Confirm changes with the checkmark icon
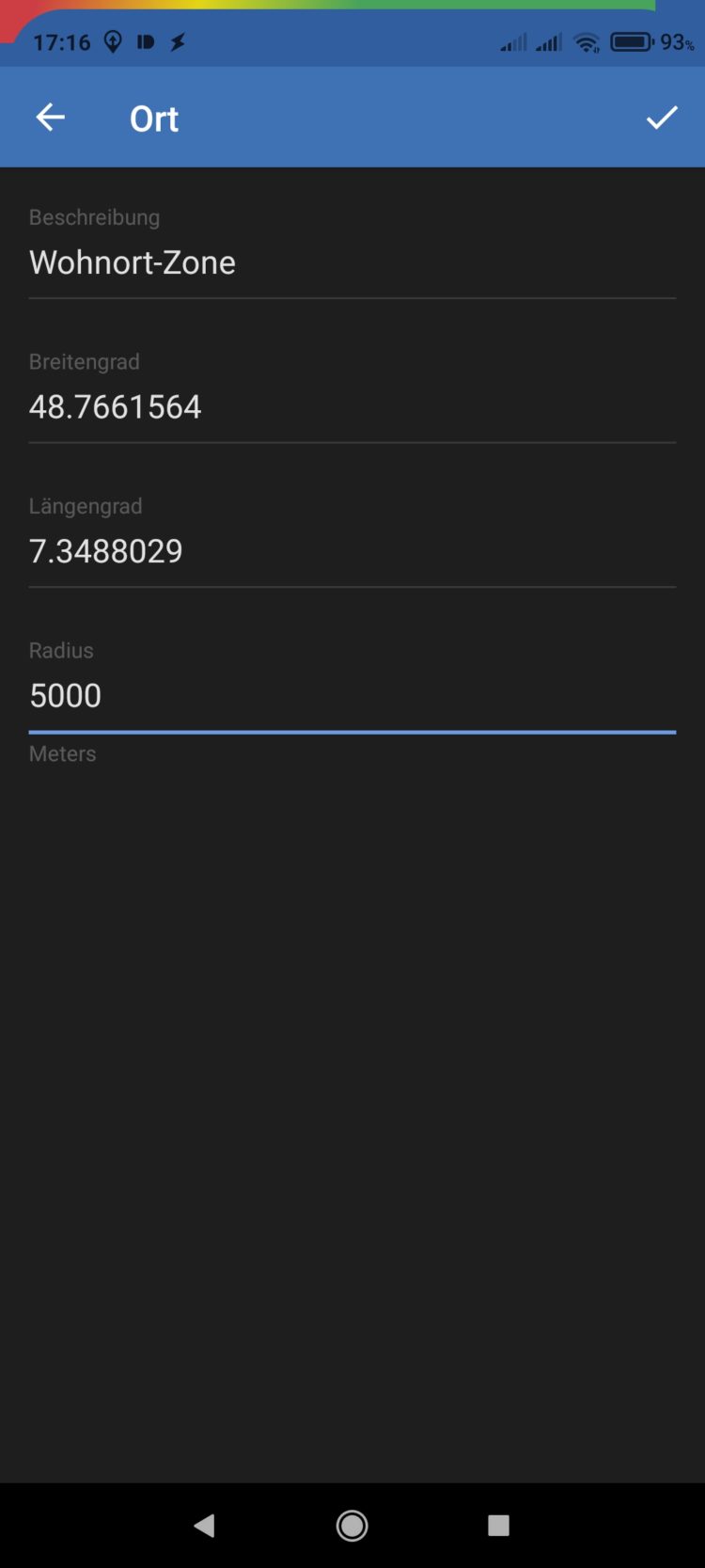 click(x=662, y=118)
